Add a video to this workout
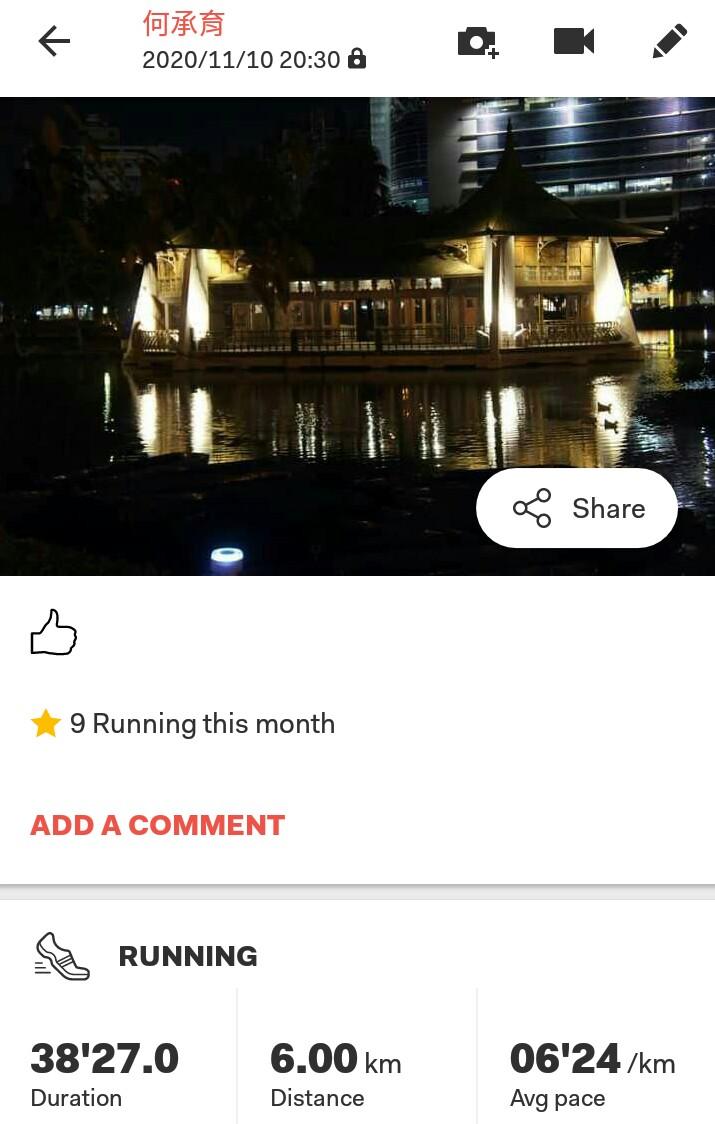Viewport: 715px width, 1124px height. (x=574, y=41)
